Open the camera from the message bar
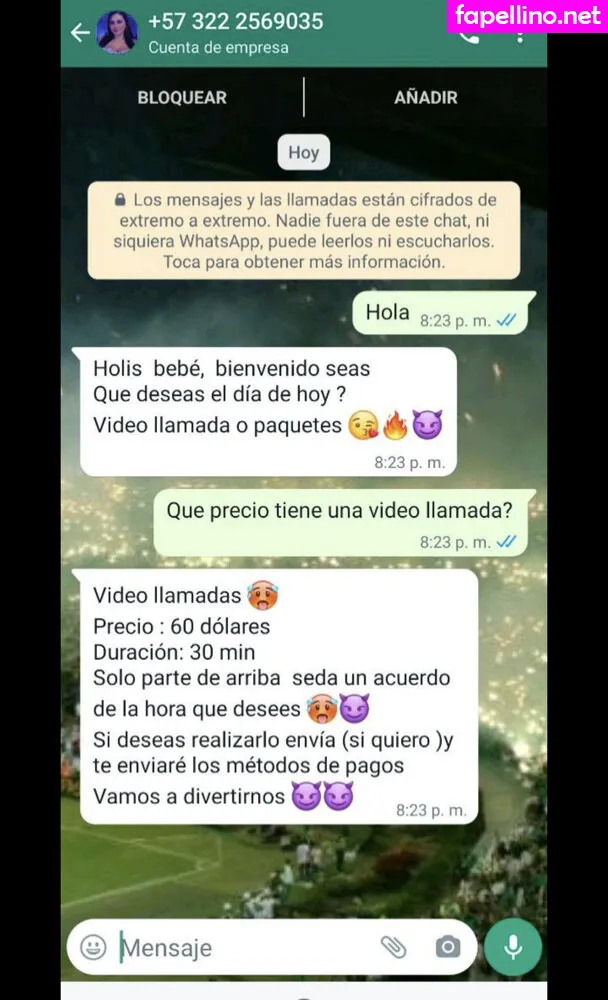This screenshot has height=1000, width=608. [447, 946]
